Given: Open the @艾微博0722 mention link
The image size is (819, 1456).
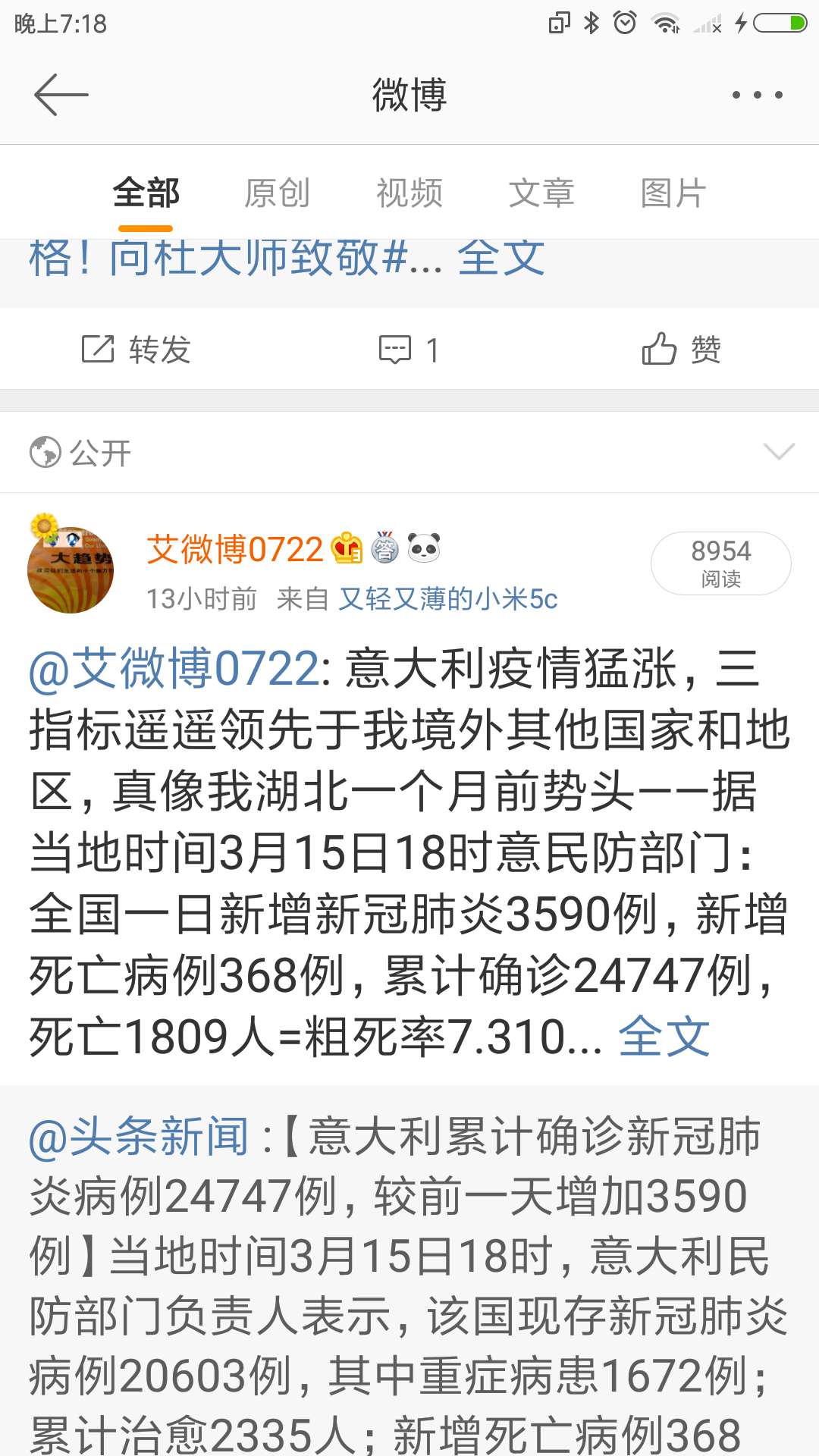Looking at the screenshot, I should 174,669.
